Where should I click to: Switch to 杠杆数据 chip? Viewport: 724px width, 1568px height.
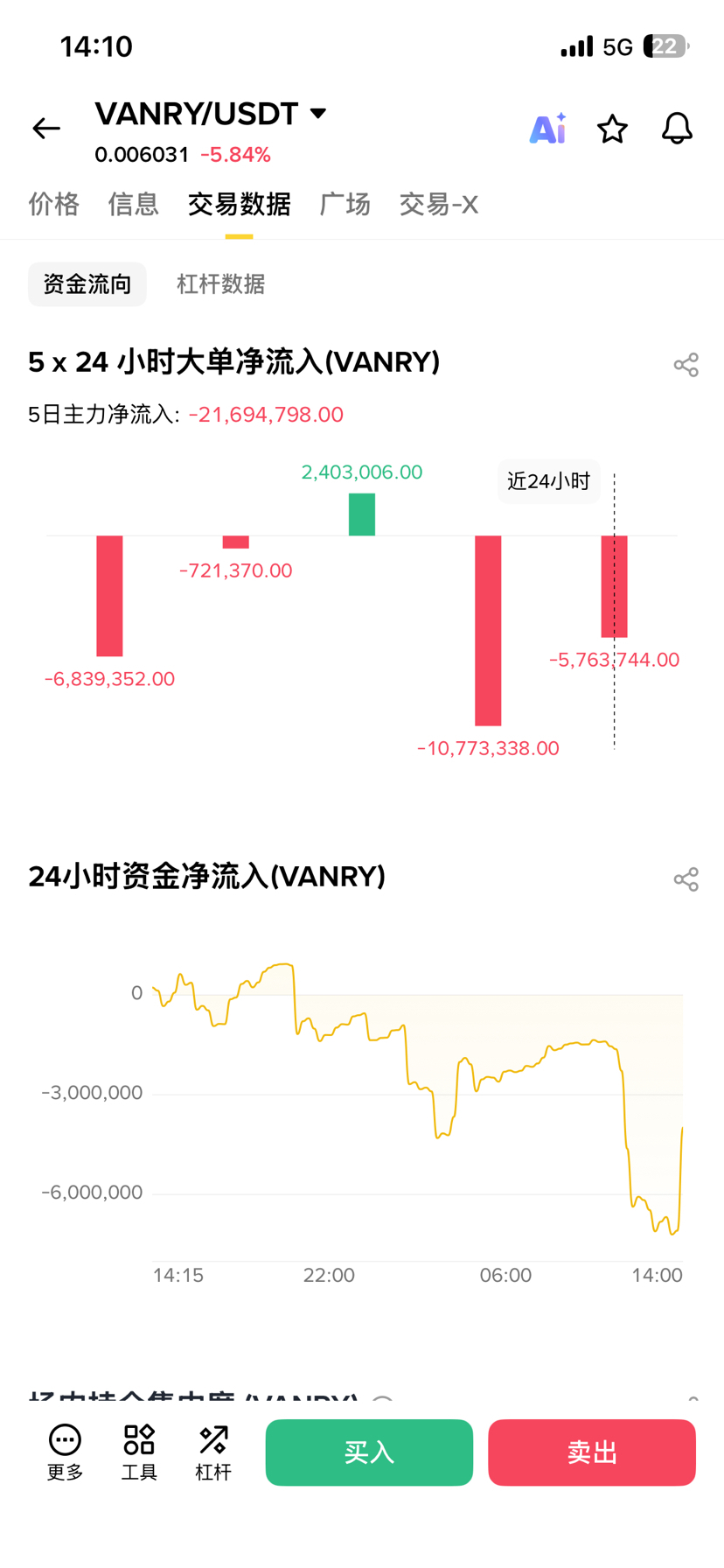click(x=220, y=284)
